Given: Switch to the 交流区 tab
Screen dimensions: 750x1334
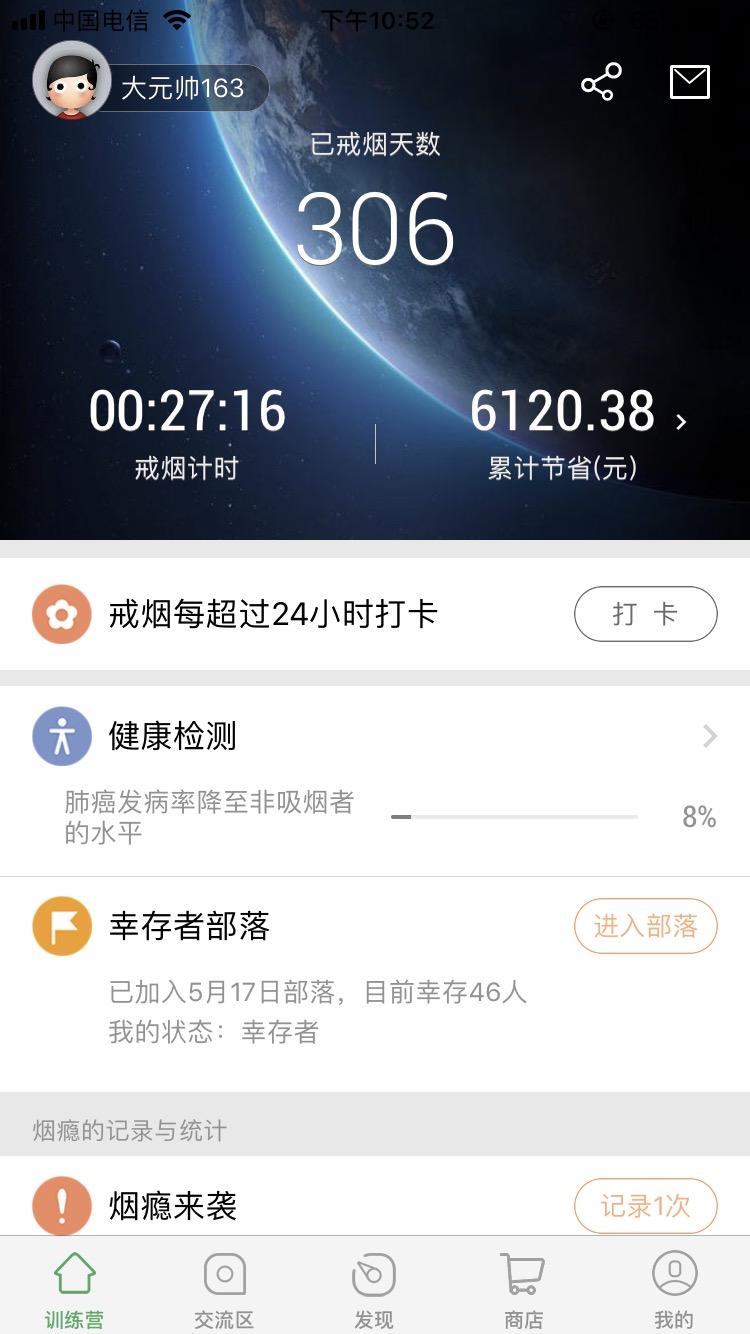Looking at the screenshot, I should 224,1288.
